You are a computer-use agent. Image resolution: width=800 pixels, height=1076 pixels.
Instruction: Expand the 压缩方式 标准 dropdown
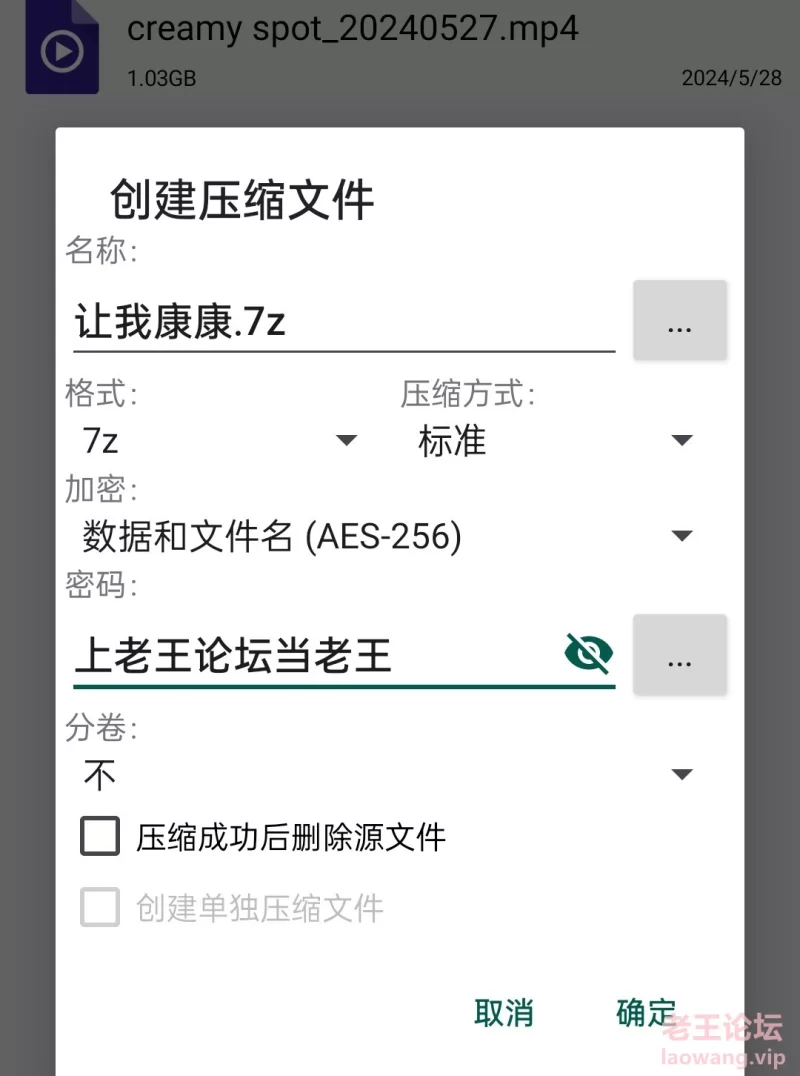pos(555,440)
